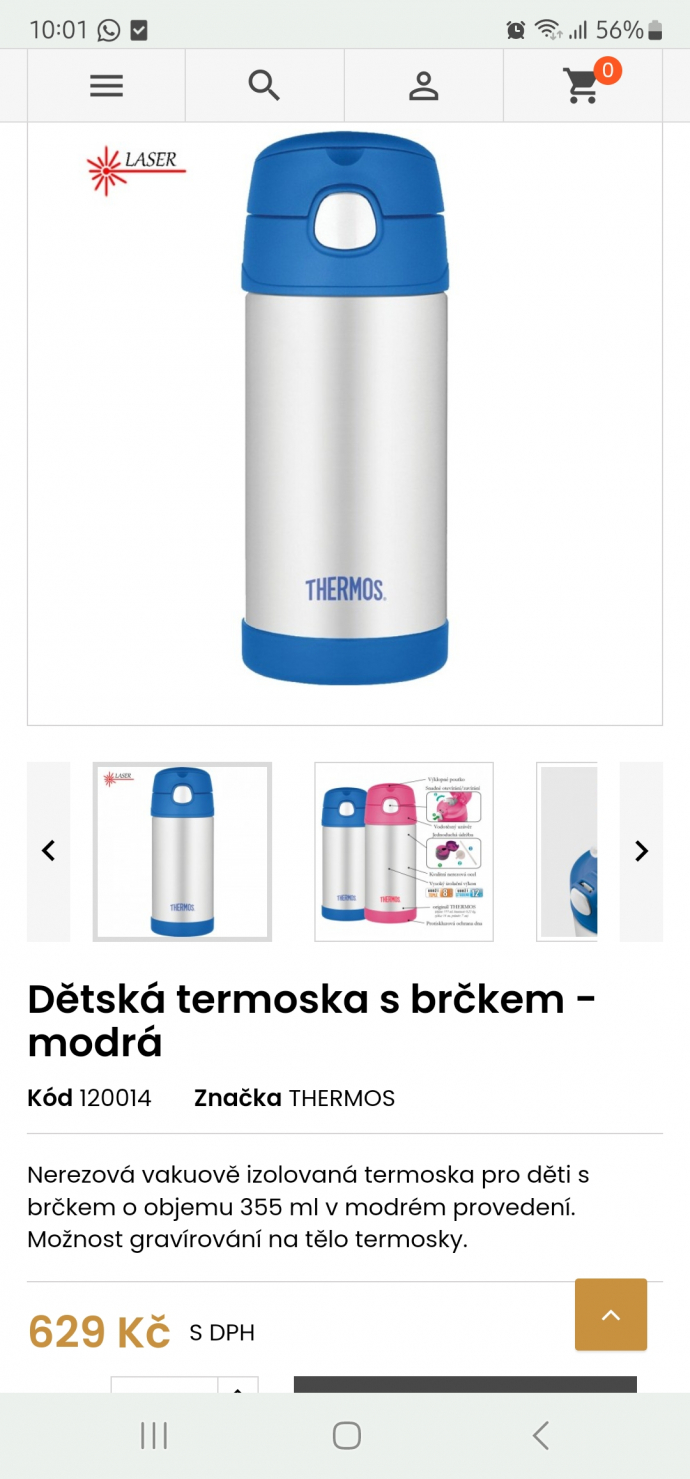Open recent apps from navigation bar
The image size is (690, 1479).
(x=154, y=1436)
